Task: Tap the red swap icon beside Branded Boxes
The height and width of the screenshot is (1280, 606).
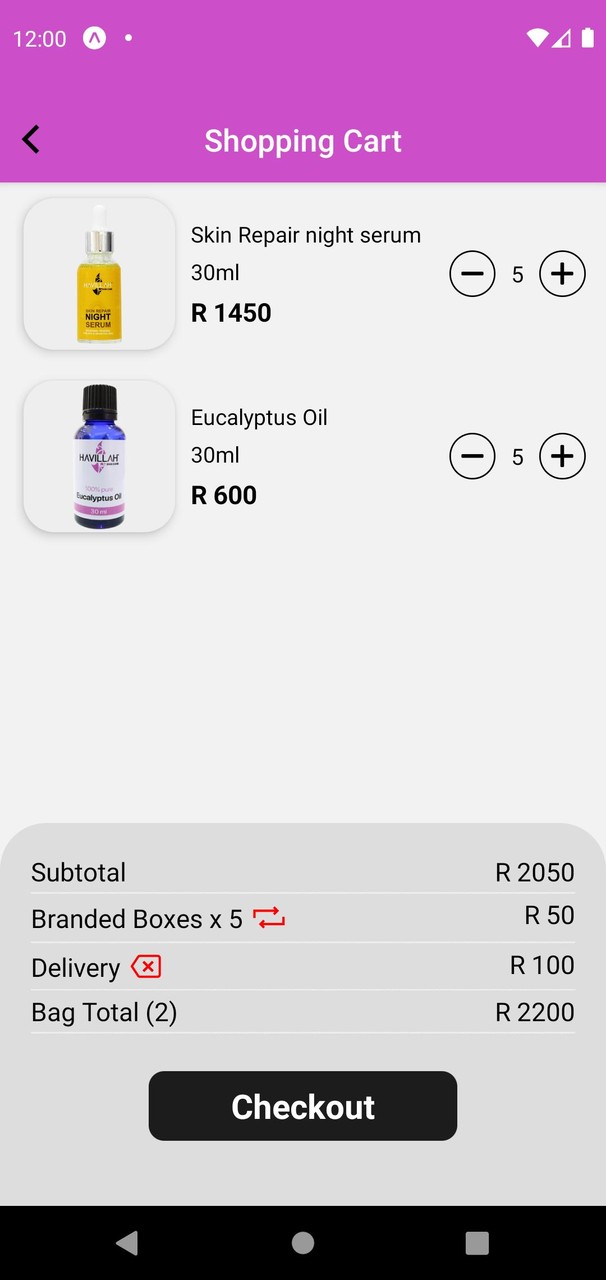Action: coord(269,918)
